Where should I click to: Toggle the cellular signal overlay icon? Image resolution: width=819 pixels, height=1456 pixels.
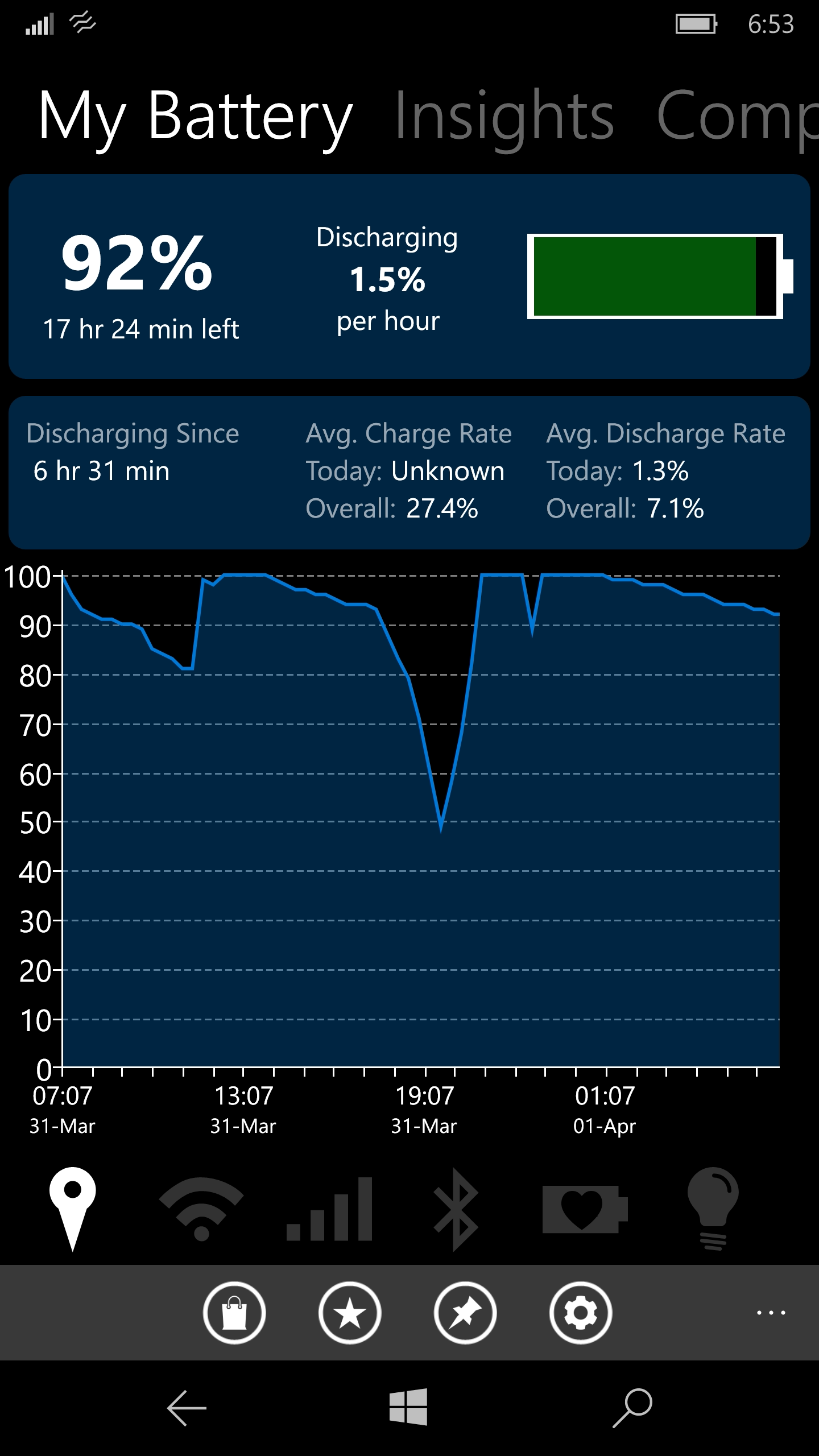click(330, 1209)
